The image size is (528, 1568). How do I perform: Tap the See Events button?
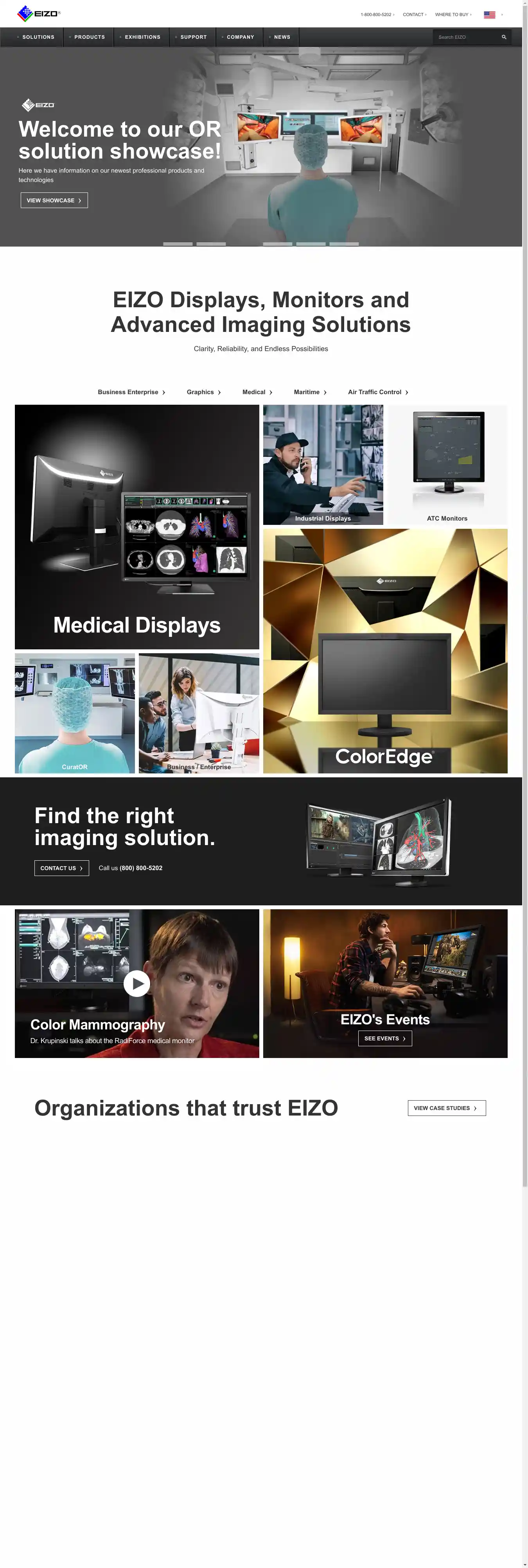(x=385, y=1038)
